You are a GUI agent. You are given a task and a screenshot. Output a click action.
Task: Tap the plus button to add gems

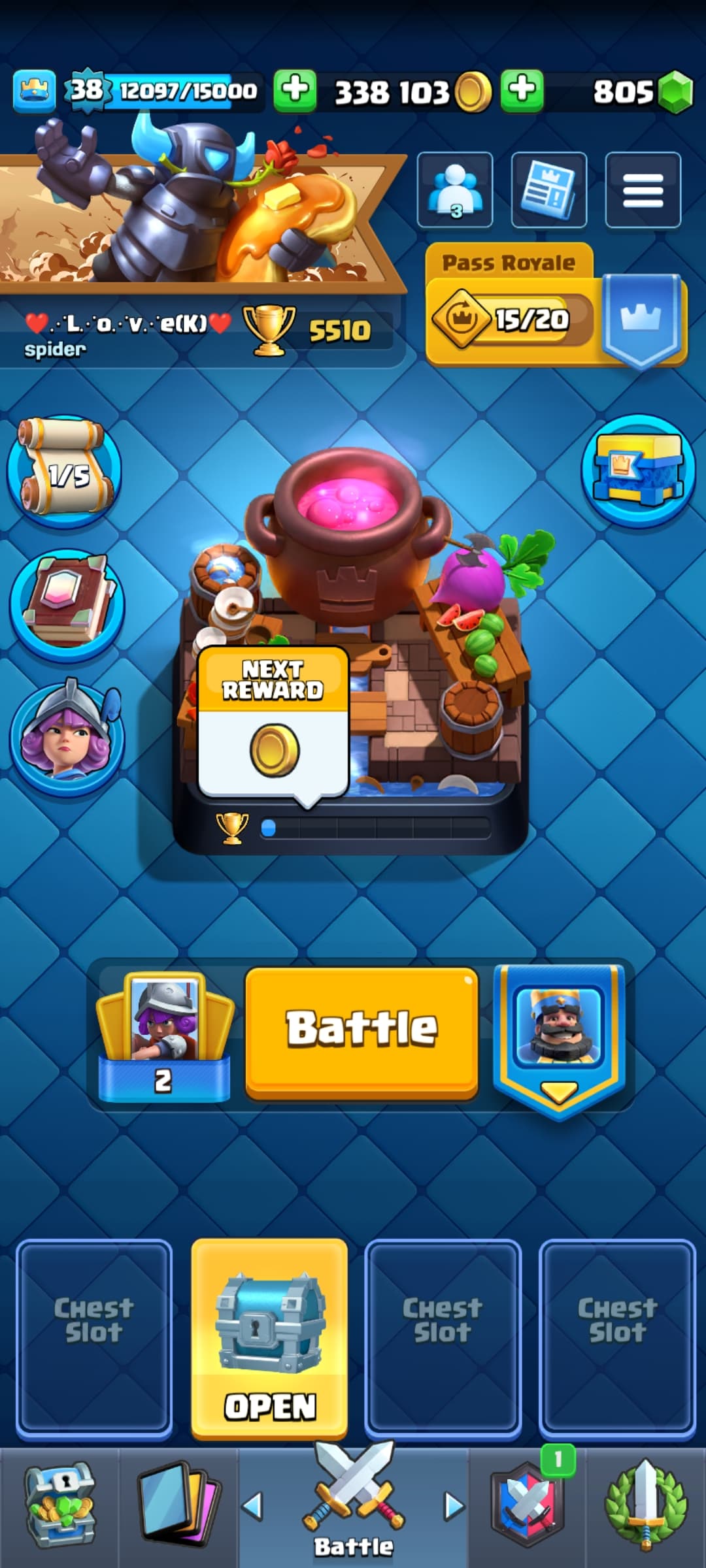(x=522, y=90)
